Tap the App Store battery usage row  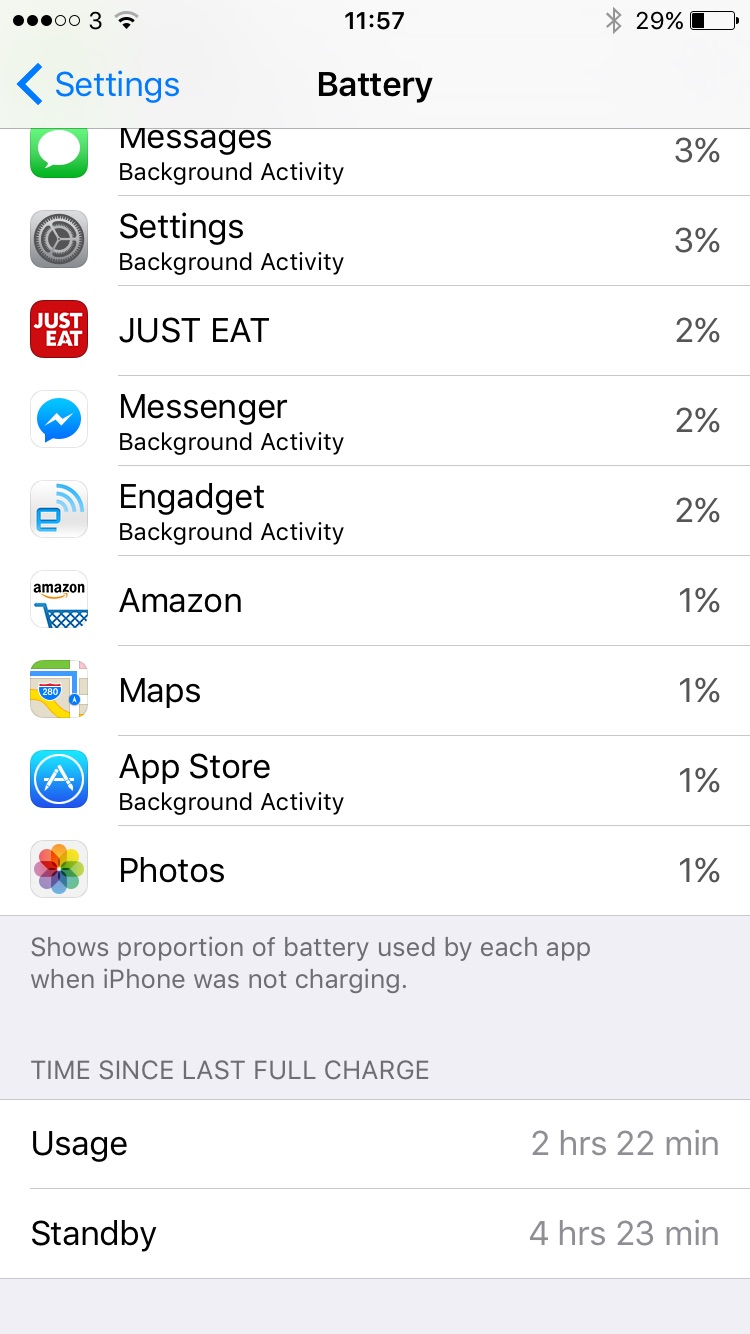[x=375, y=781]
